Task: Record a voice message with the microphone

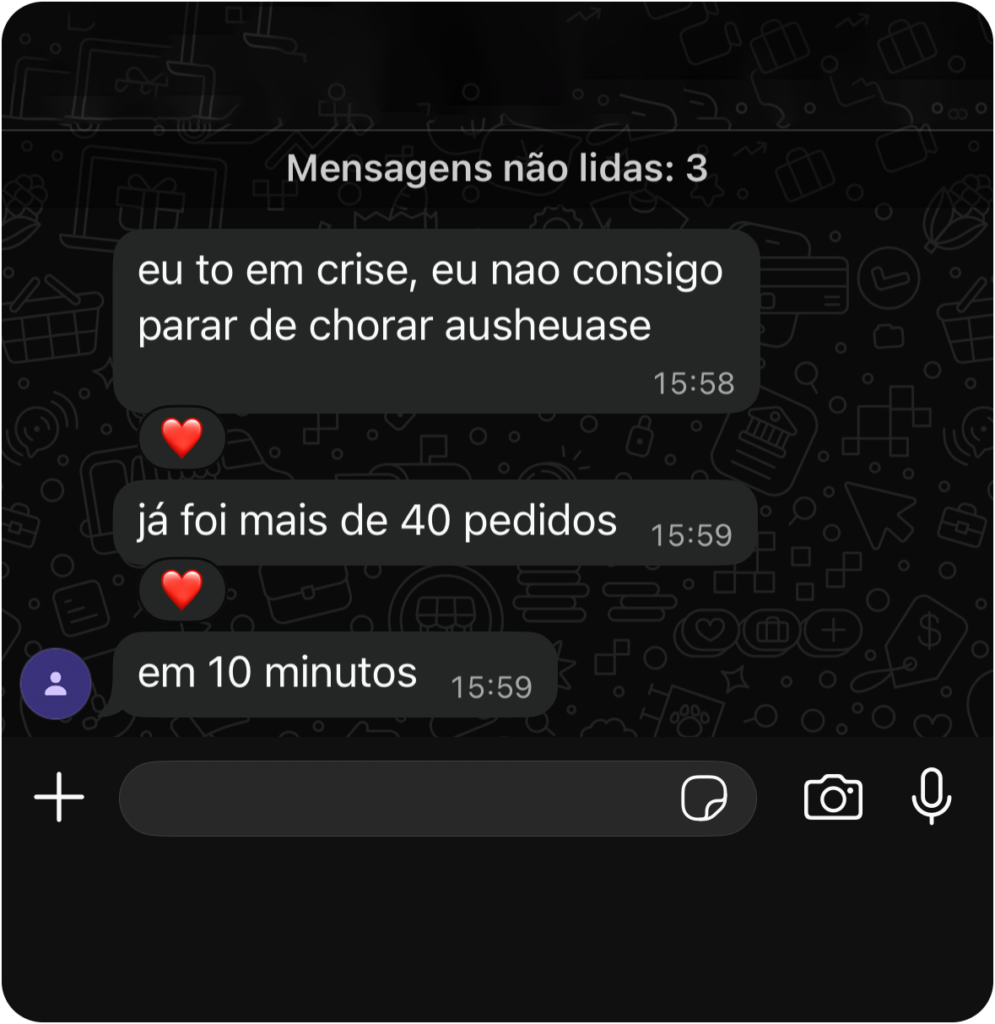Action: click(x=931, y=797)
